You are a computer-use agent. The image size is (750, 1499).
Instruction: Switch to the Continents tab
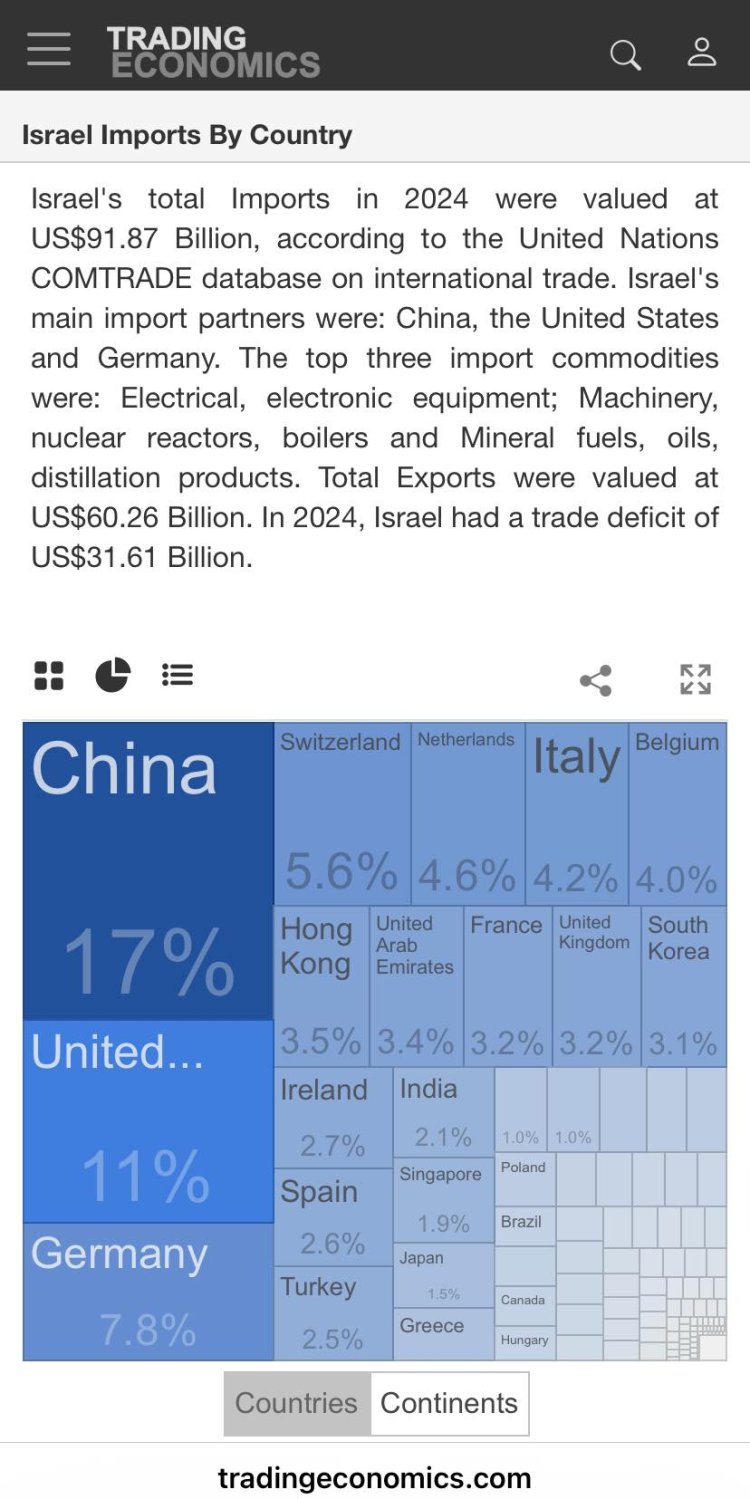tap(449, 1403)
